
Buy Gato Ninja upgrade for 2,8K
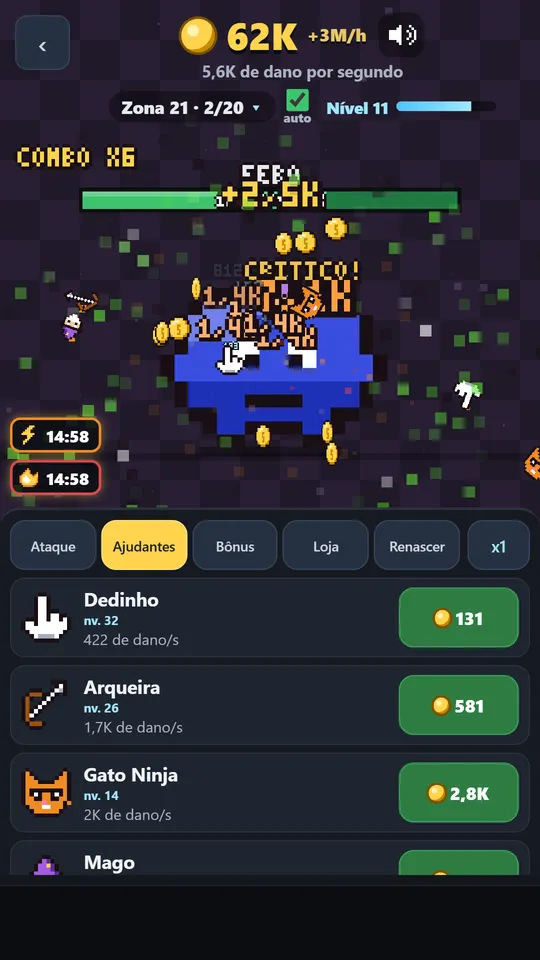coord(459,793)
